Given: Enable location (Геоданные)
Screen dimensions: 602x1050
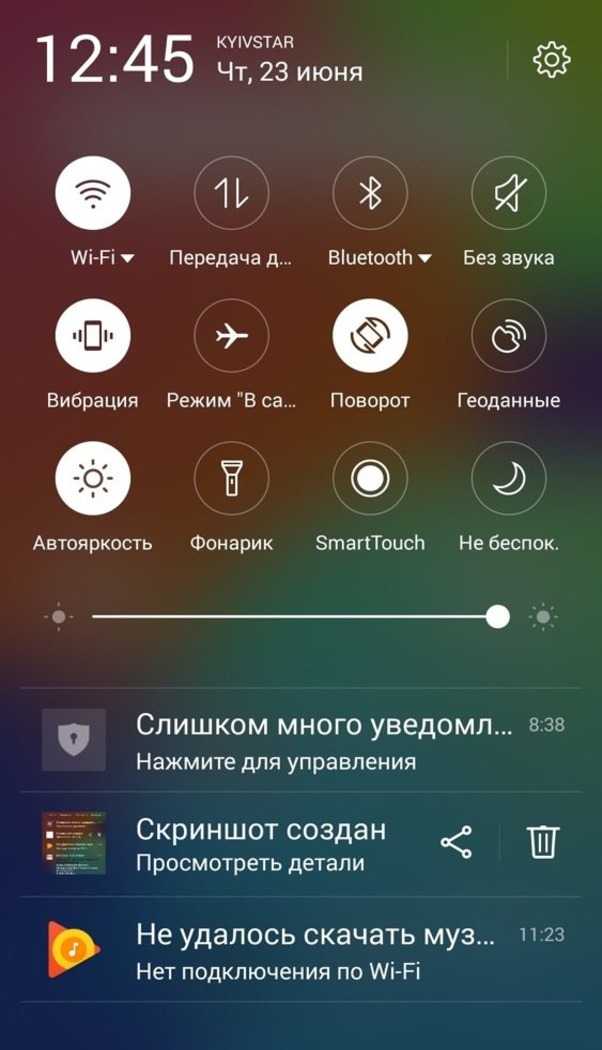Looking at the screenshot, I should pyautogui.click(x=508, y=337).
